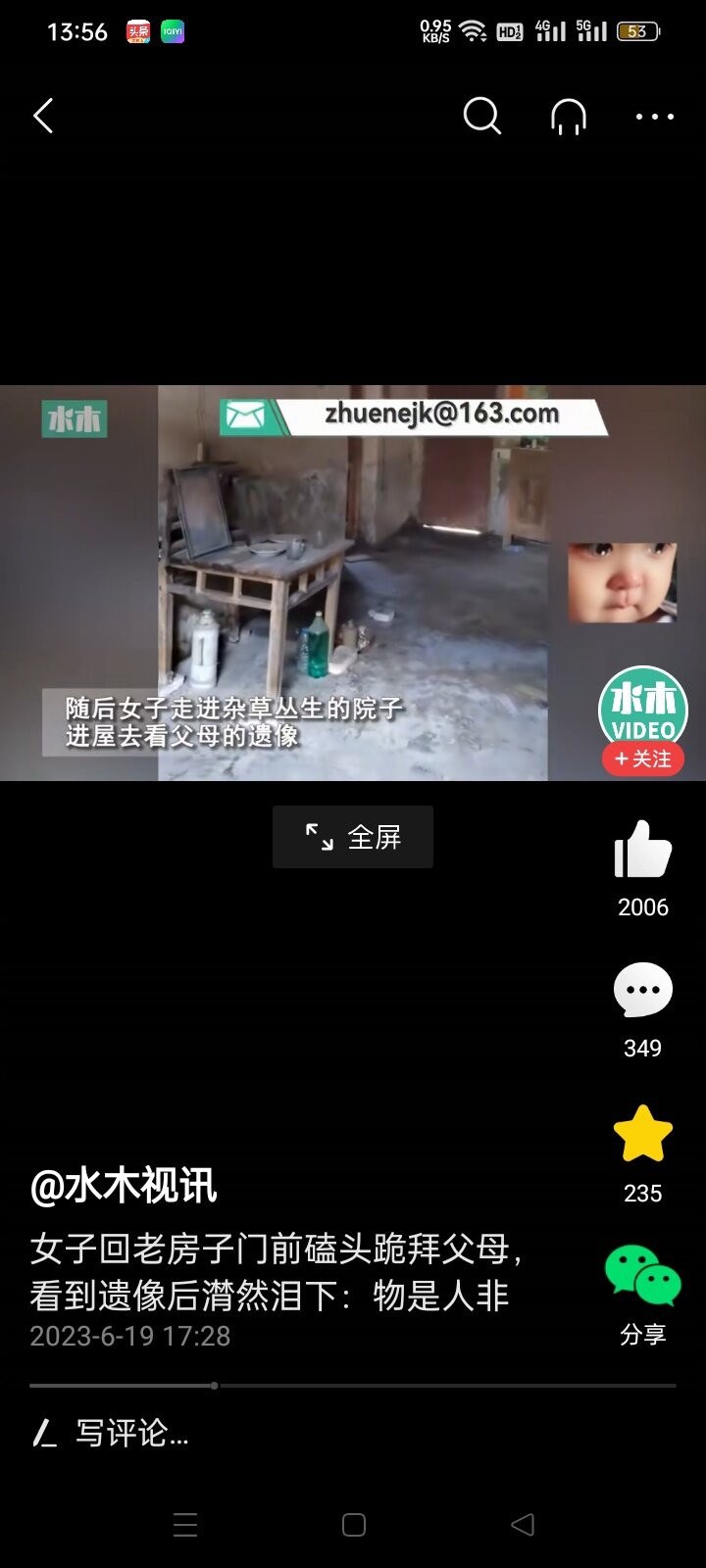The height and width of the screenshot is (1568, 706).
Task: Share the video via WeChat 分享
Action: (x=642, y=1276)
